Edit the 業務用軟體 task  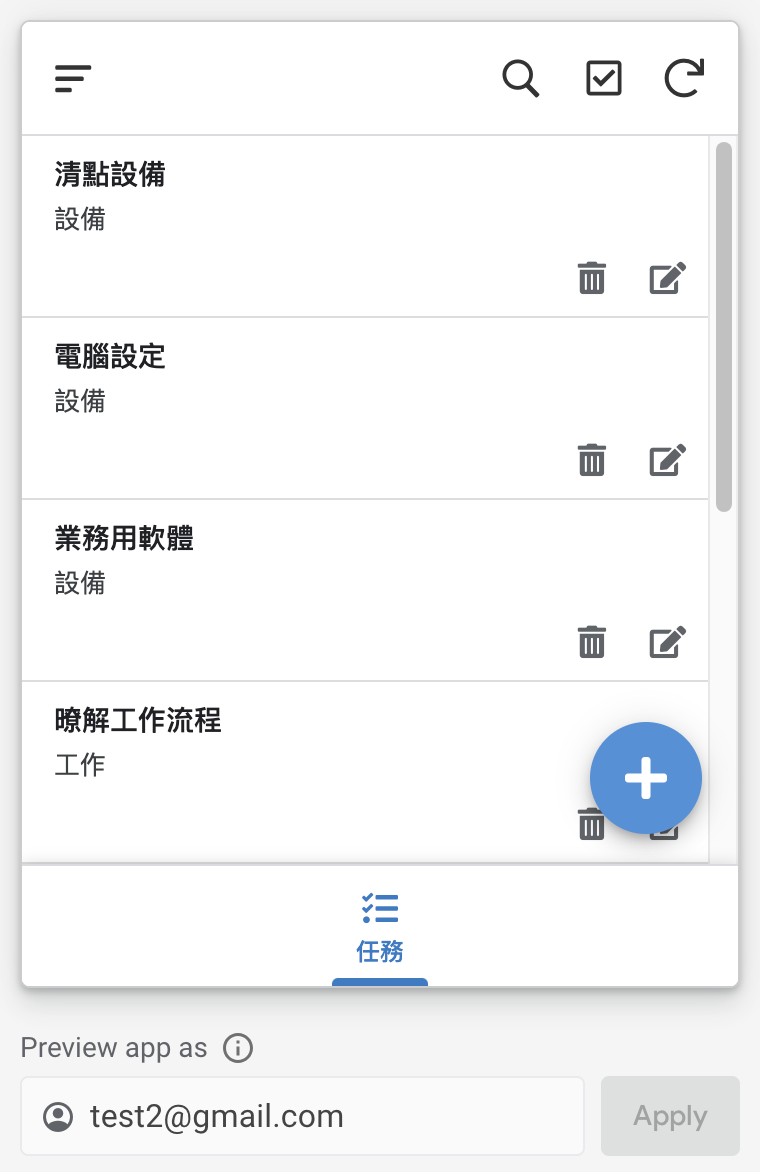click(x=668, y=642)
